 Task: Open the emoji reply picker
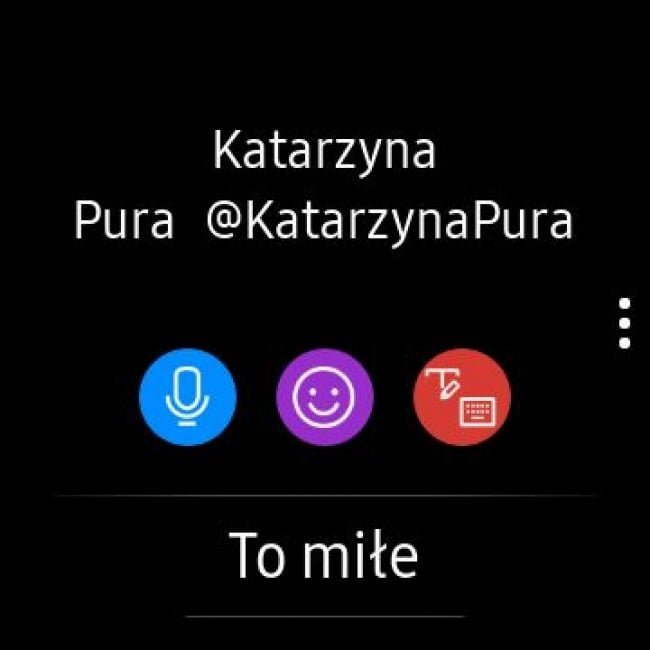324,397
